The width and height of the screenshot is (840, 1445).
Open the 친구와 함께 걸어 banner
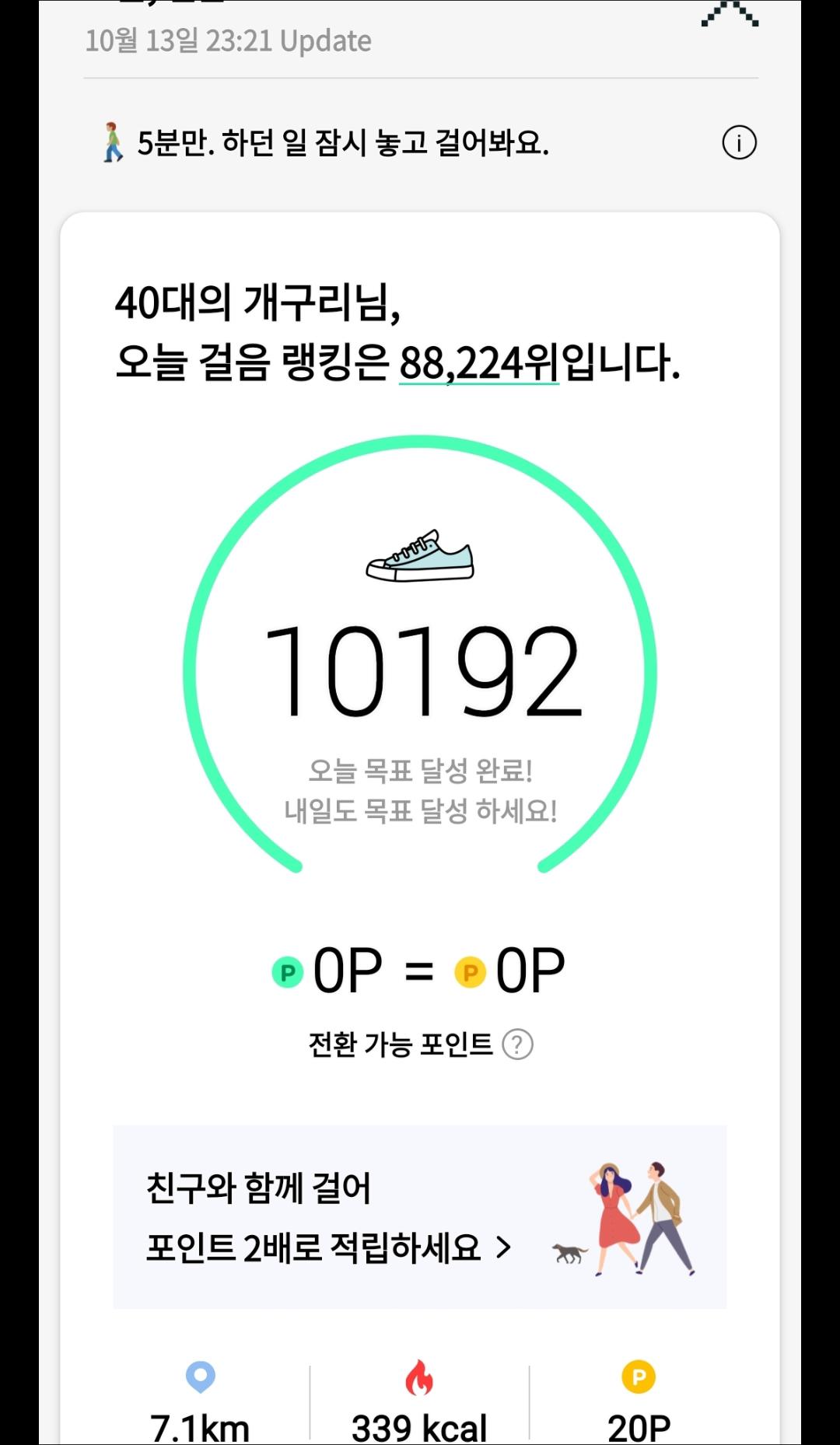pyautogui.click(x=420, y=1217)
